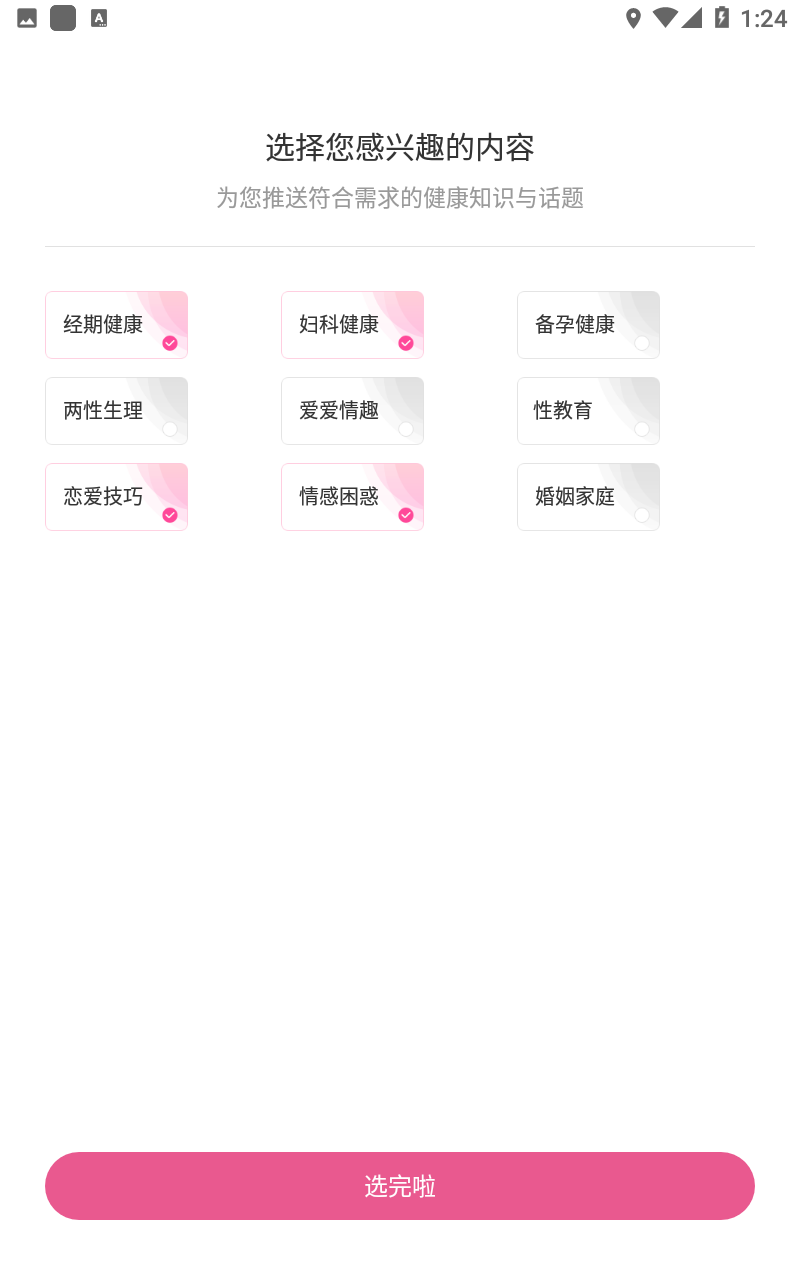Enable the 爱爱情趣 interest
800x1280 pixels.
(x=352, y=411)
